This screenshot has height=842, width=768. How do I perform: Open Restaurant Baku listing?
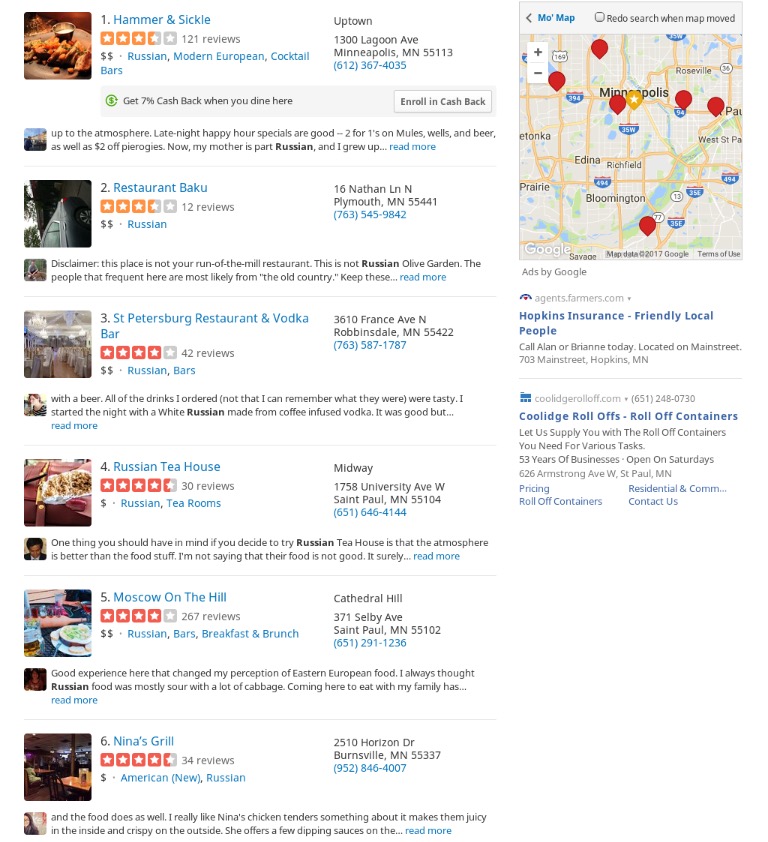pyautogui.click(x=160, y=188)
